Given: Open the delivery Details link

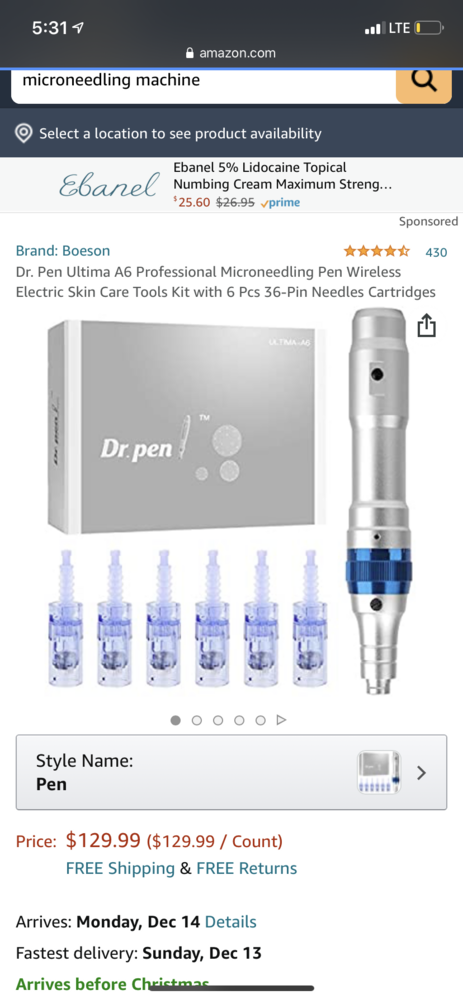Looking at the screenshot, I should click(231, 922).
